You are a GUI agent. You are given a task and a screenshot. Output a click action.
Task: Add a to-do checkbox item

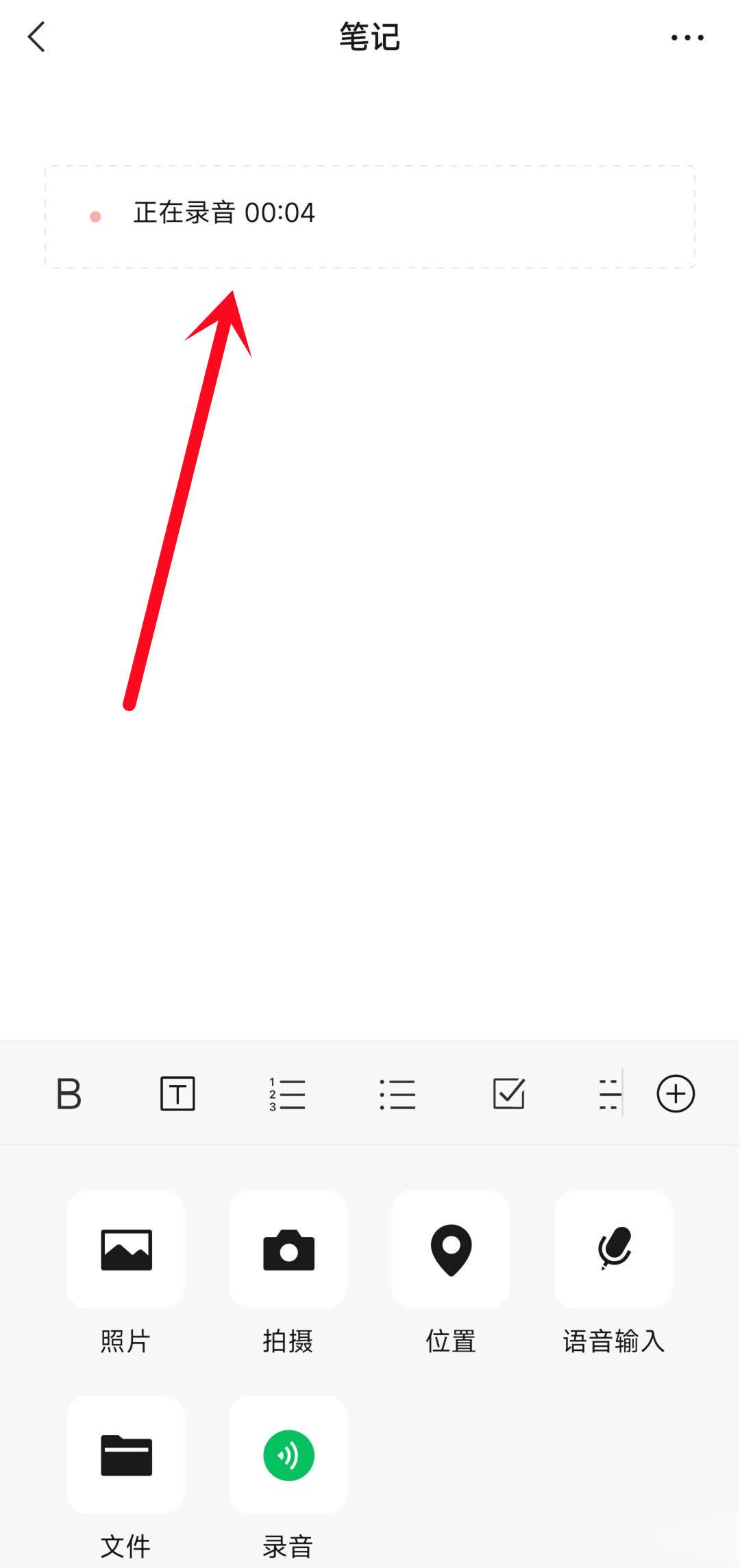509,1094
